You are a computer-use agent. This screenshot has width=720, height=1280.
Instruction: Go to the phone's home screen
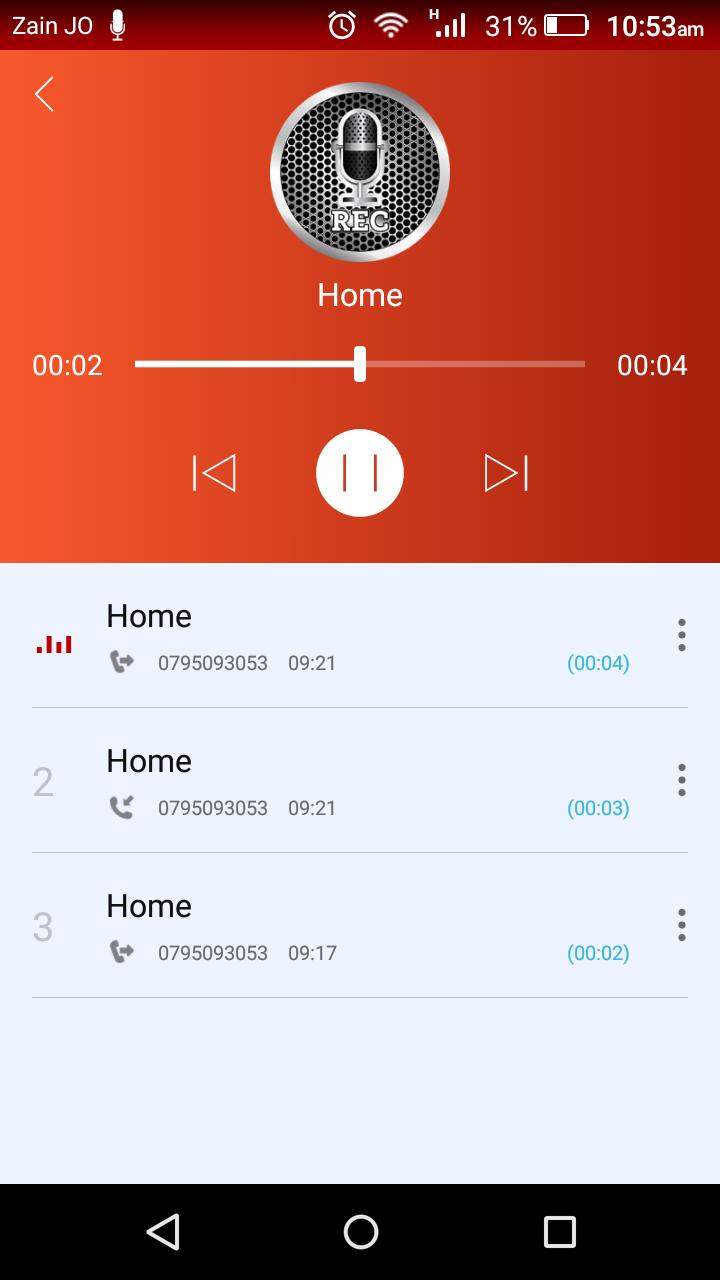pyautogui.click(x=360, y=1232)
